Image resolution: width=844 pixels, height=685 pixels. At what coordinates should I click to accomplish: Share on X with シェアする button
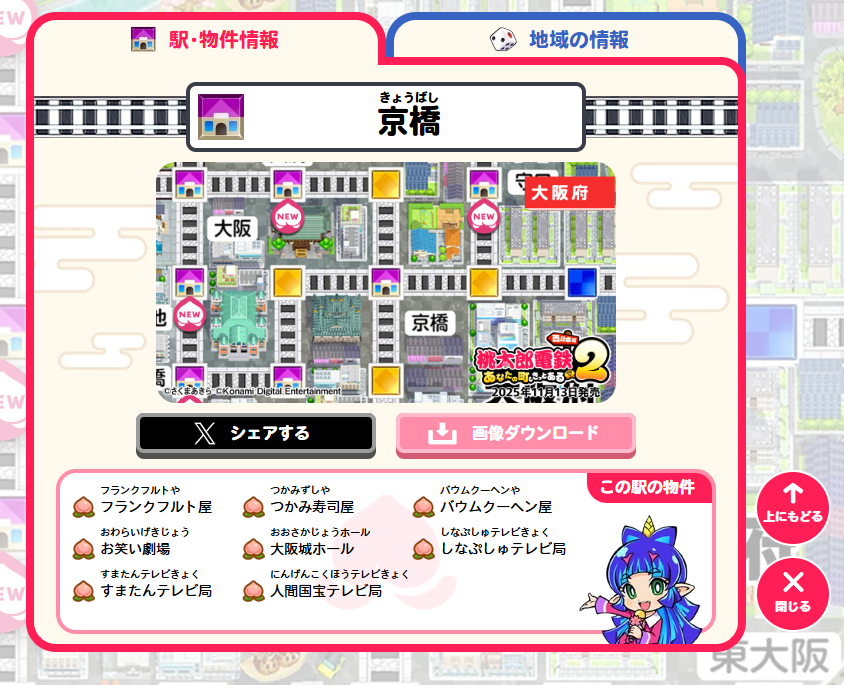pyautogui.click(x=256, y=433)
